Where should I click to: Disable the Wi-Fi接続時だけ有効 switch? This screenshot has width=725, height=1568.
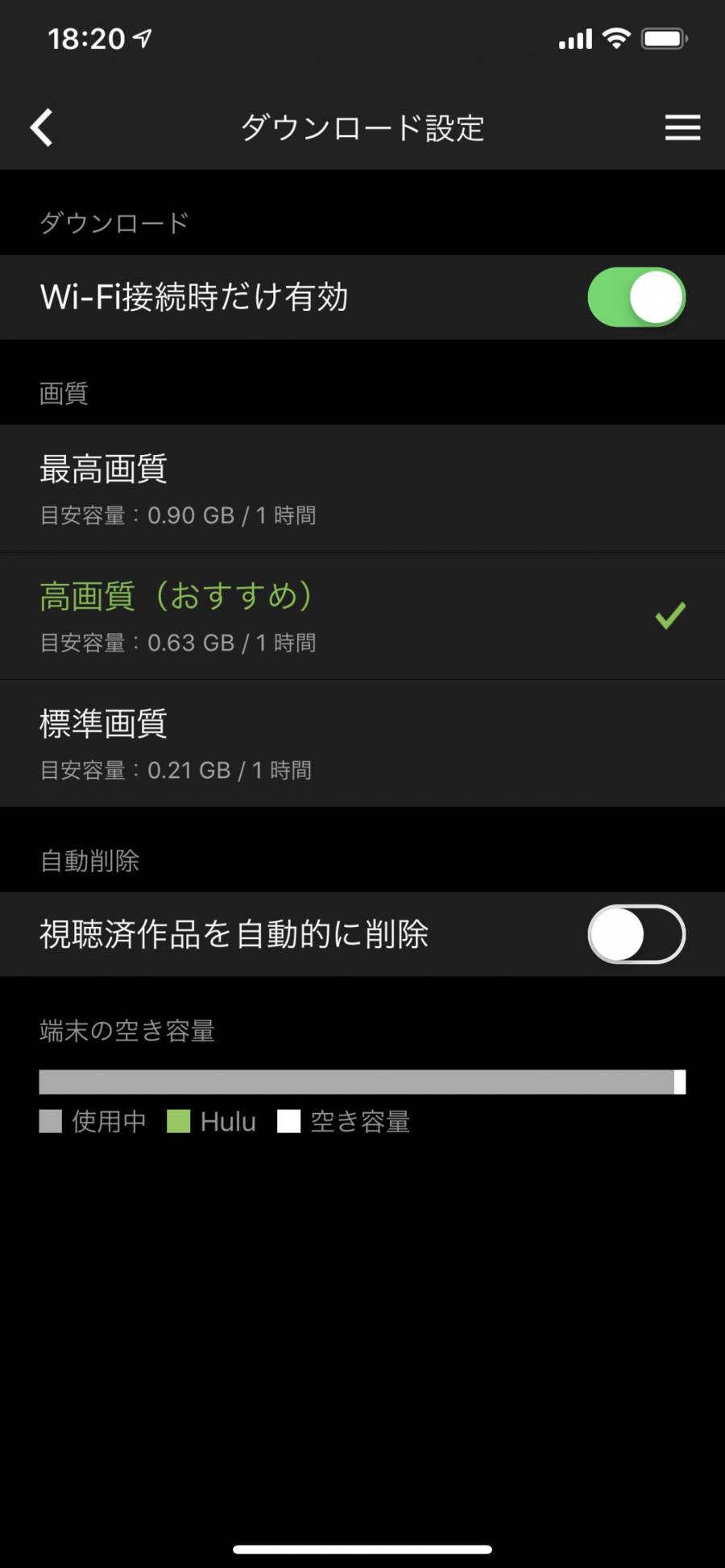(636, 297)
